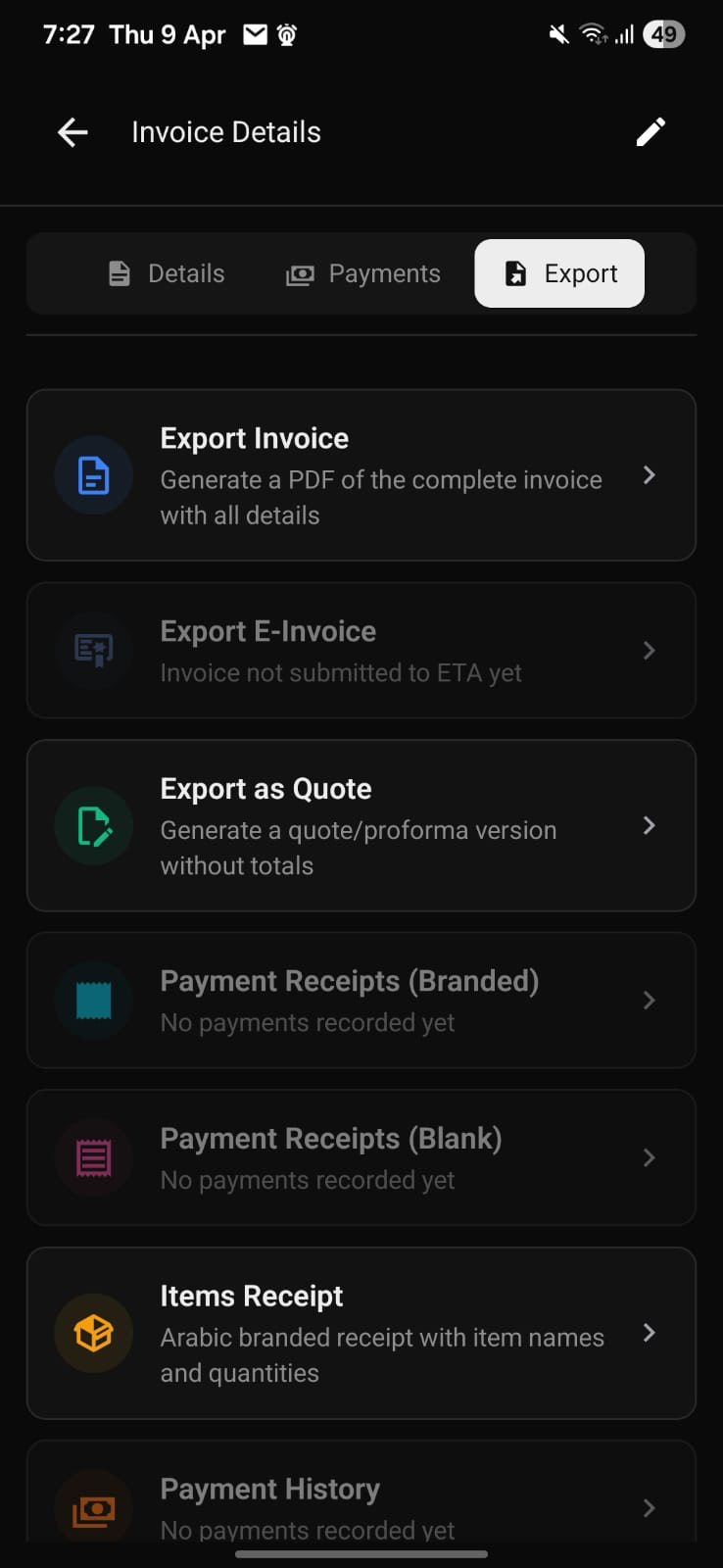Select the Export tab
This screenshot has height=1568, width=723.
[559, 273]
